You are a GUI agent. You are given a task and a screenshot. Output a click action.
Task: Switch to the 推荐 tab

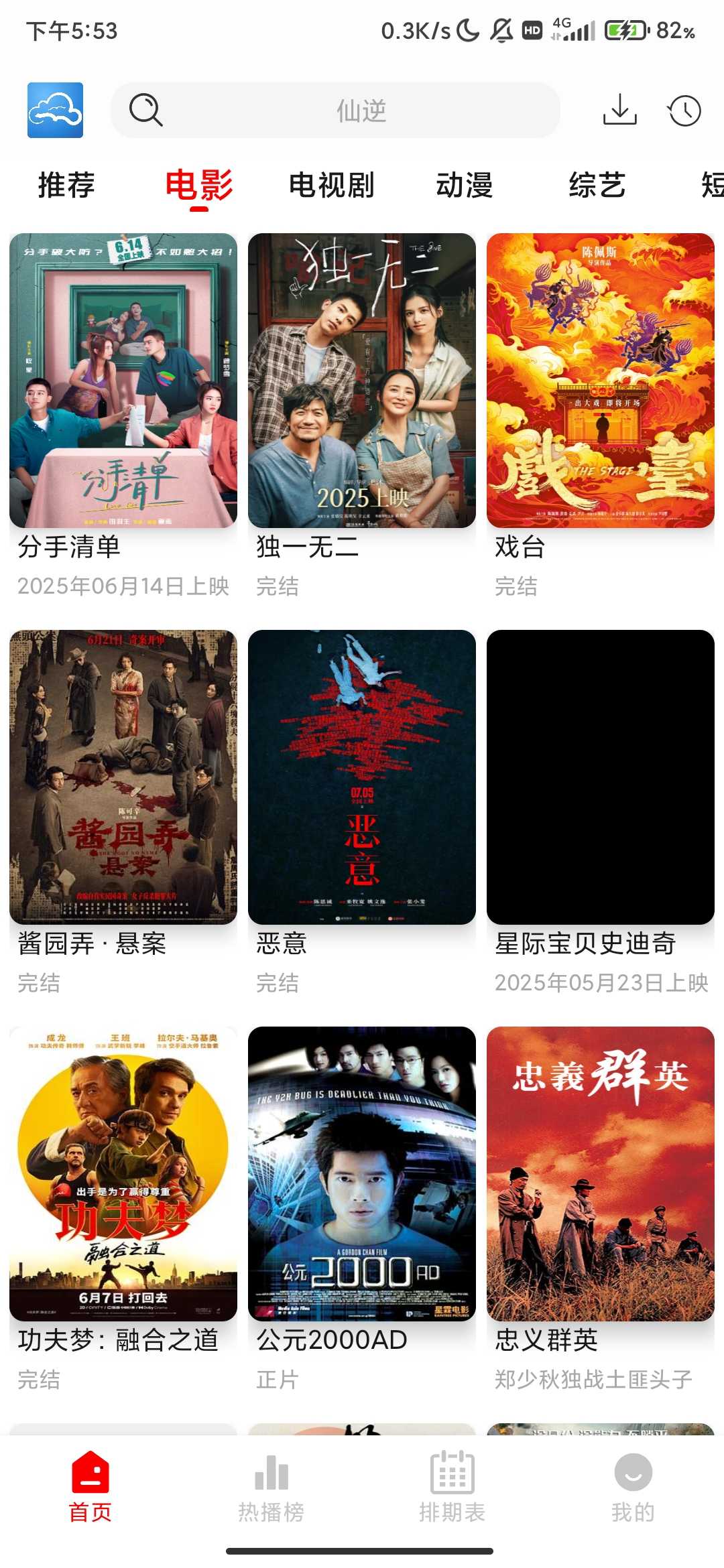pos(66,185)
